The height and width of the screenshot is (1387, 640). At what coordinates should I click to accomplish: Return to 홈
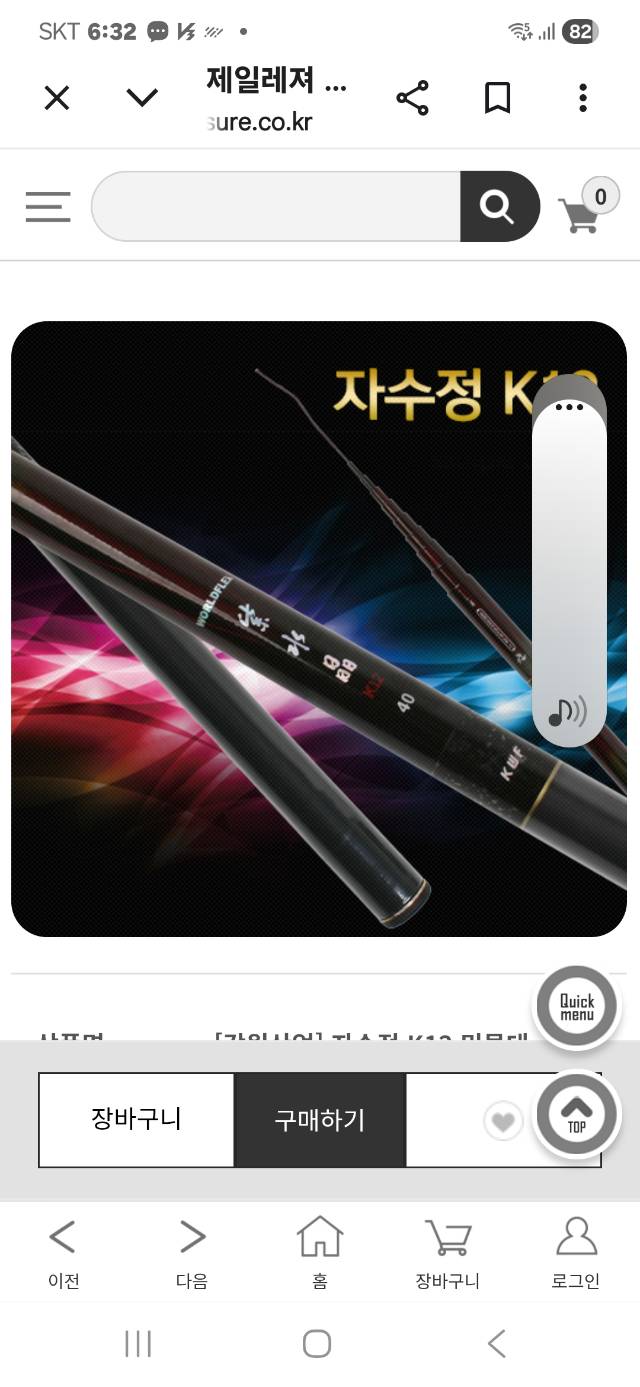319,1254
